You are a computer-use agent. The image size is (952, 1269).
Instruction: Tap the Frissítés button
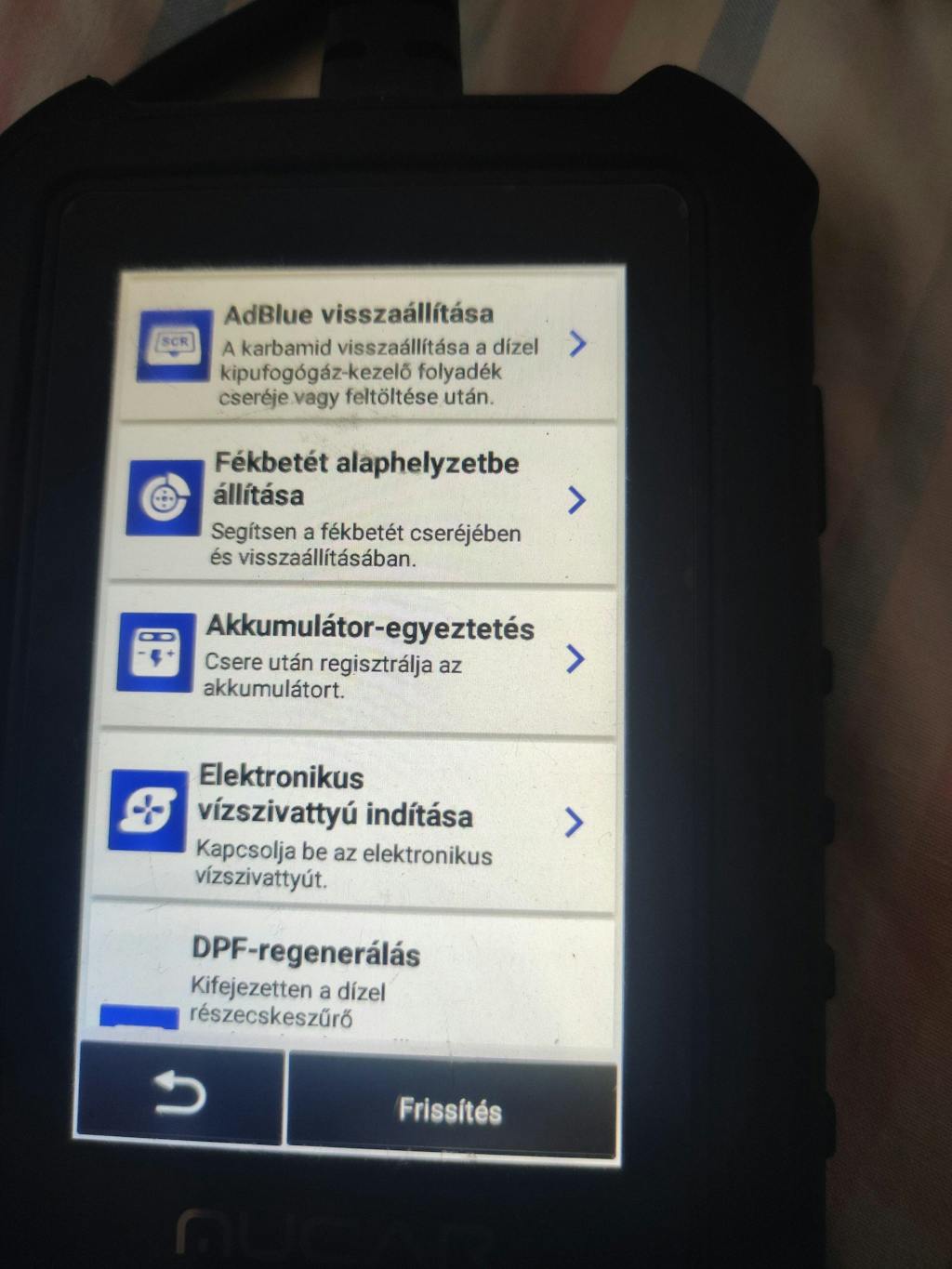click(x=451, y=1108)
